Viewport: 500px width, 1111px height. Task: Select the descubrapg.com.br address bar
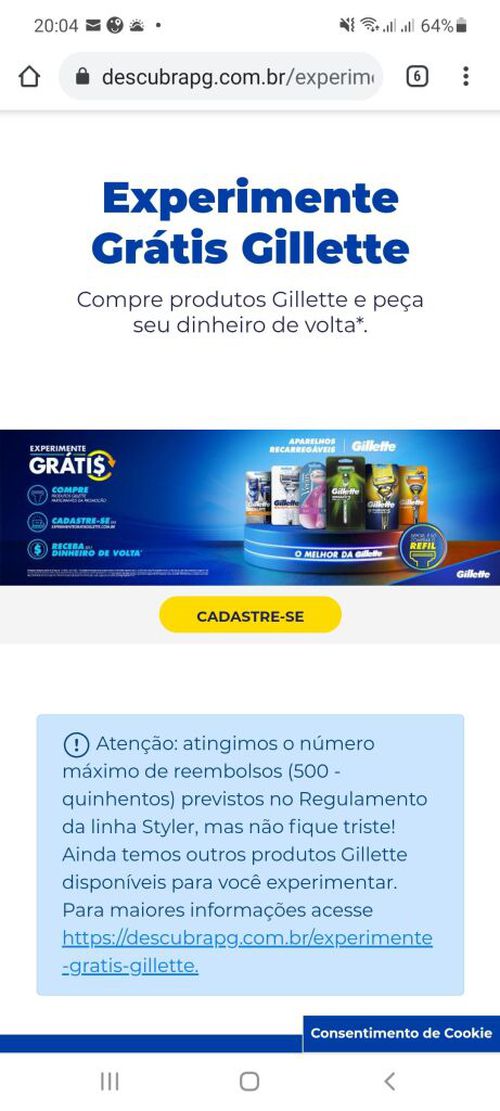click(221, 77)
